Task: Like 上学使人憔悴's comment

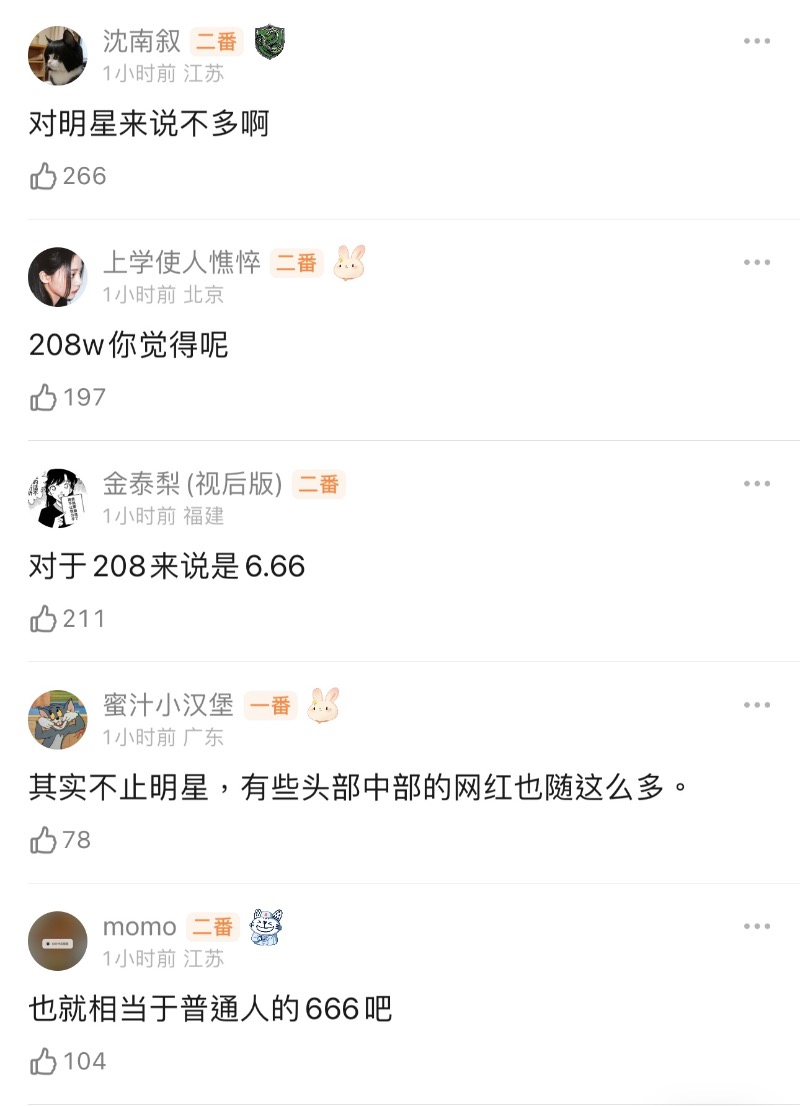Action: click(44, 398)
